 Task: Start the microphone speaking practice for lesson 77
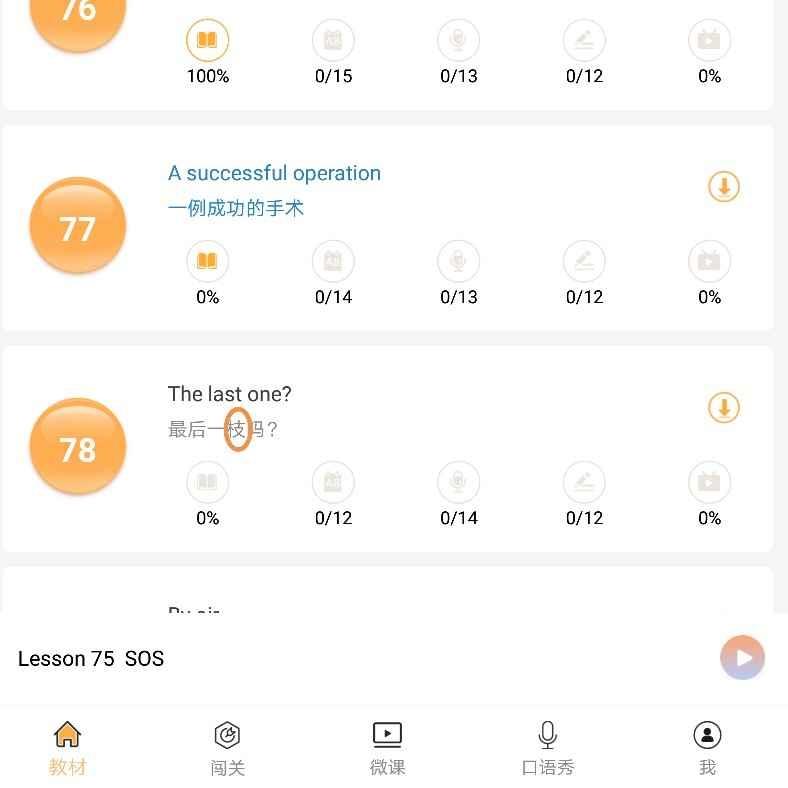(458, 262)
